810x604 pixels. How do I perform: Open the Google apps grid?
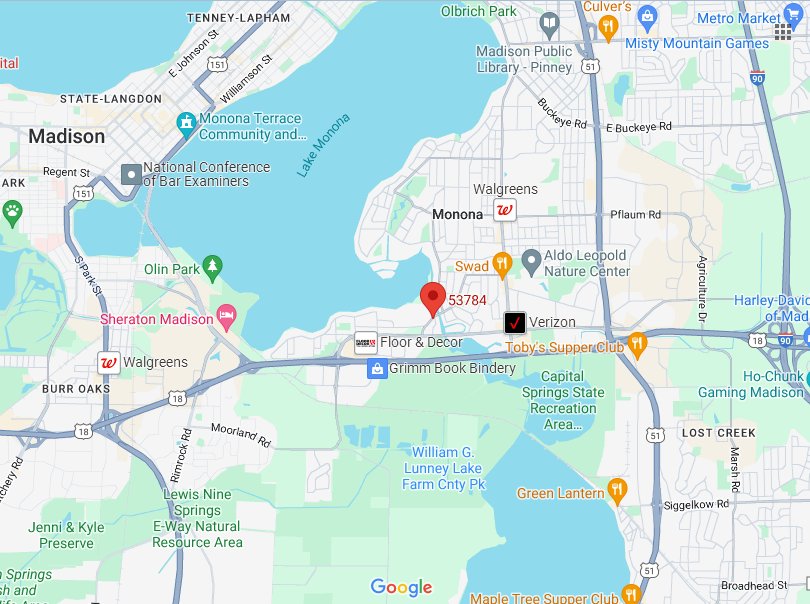point(784,32)
